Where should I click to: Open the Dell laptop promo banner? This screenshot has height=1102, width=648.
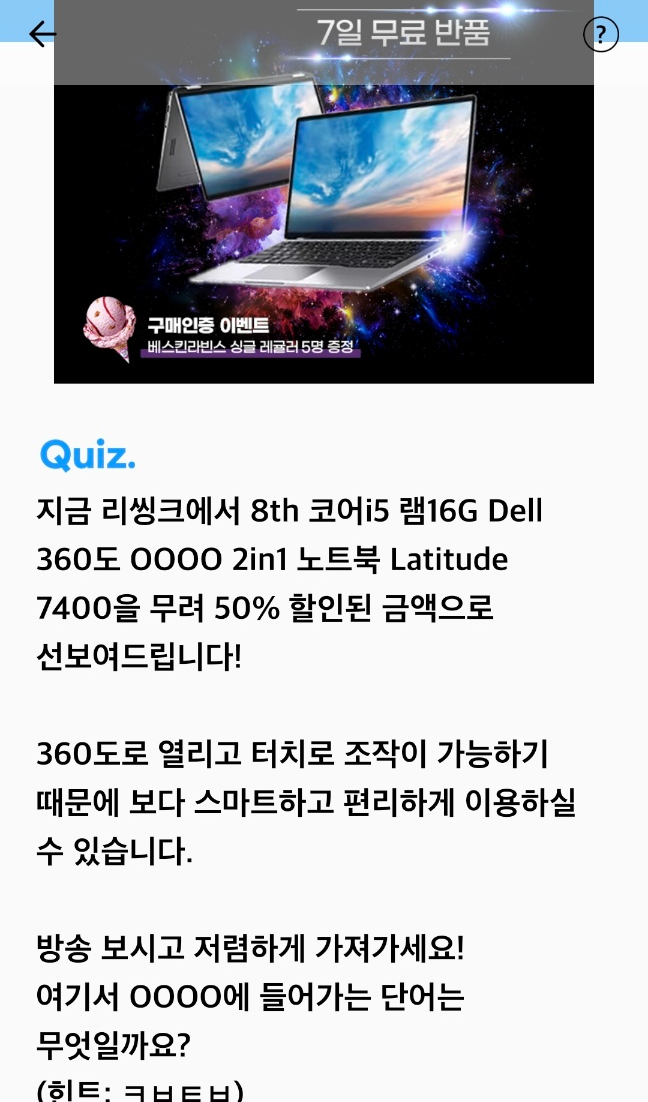(x=324, y=192)
